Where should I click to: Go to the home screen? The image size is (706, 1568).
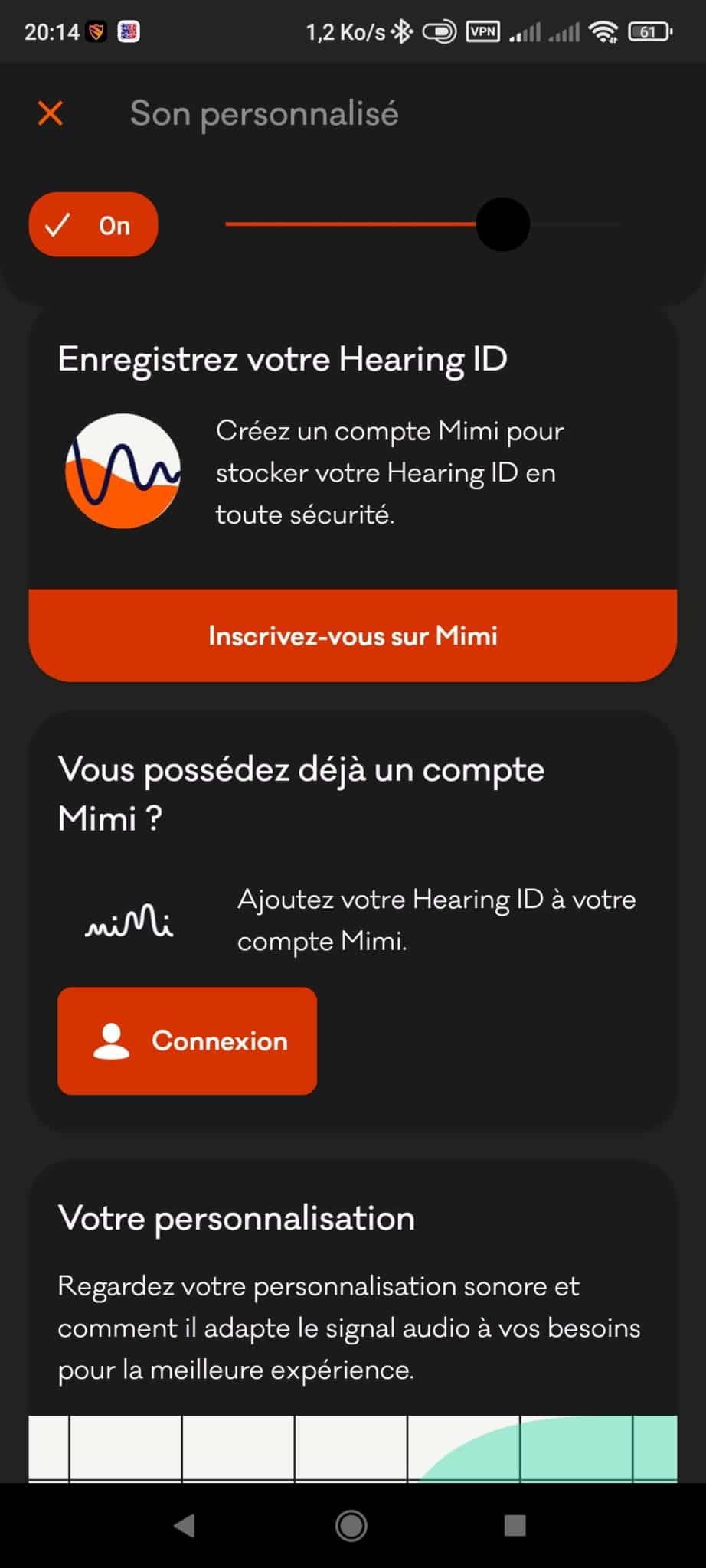[351, 1526]
